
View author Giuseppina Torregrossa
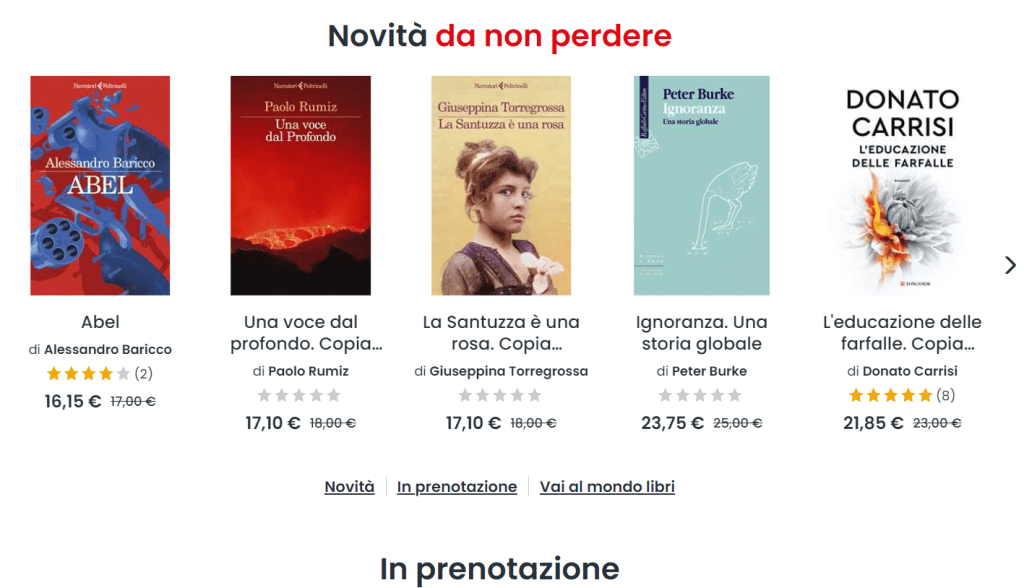[508, 371]
